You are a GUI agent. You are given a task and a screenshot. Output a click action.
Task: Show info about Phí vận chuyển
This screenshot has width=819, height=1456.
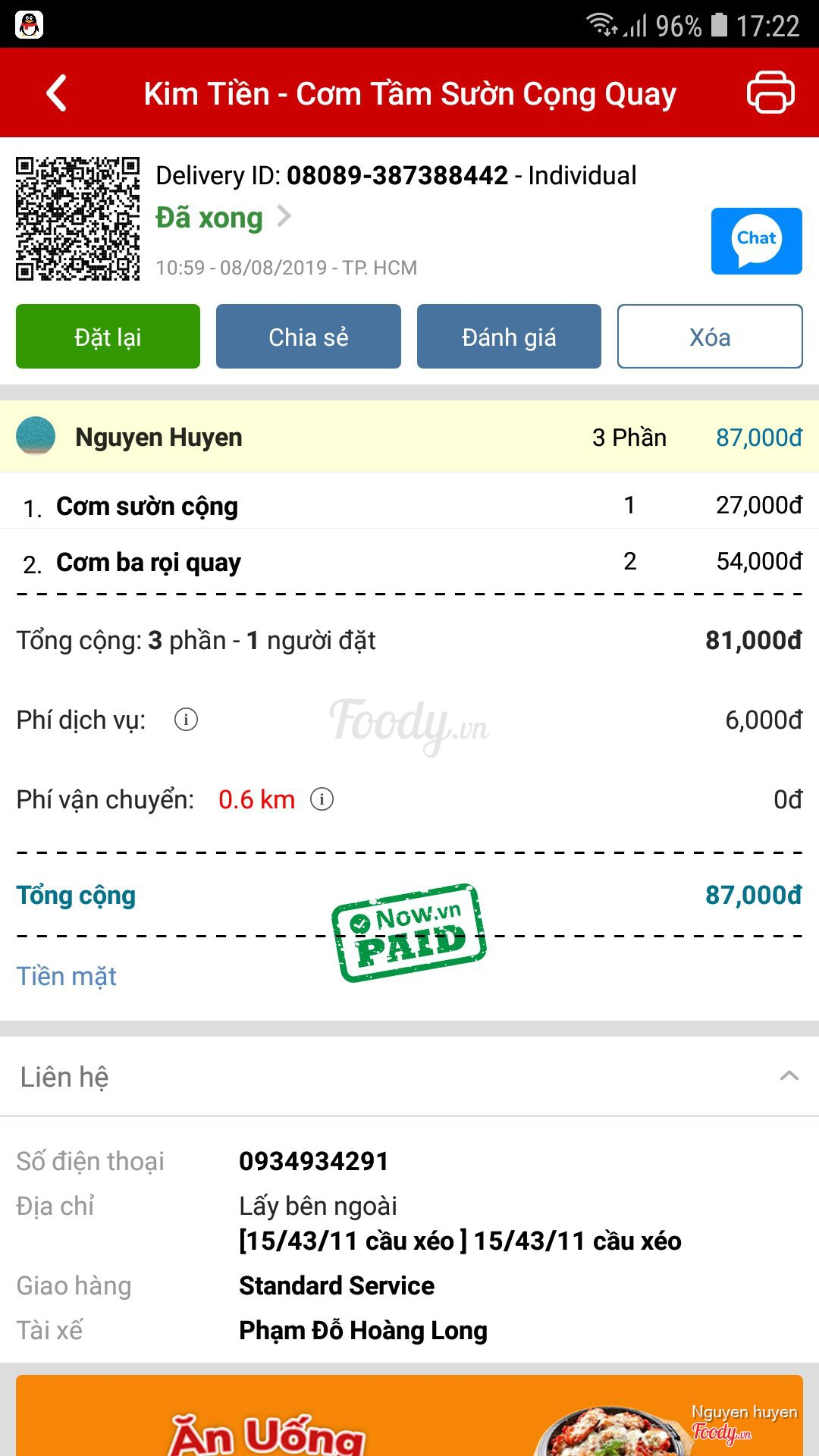point(322,799)
